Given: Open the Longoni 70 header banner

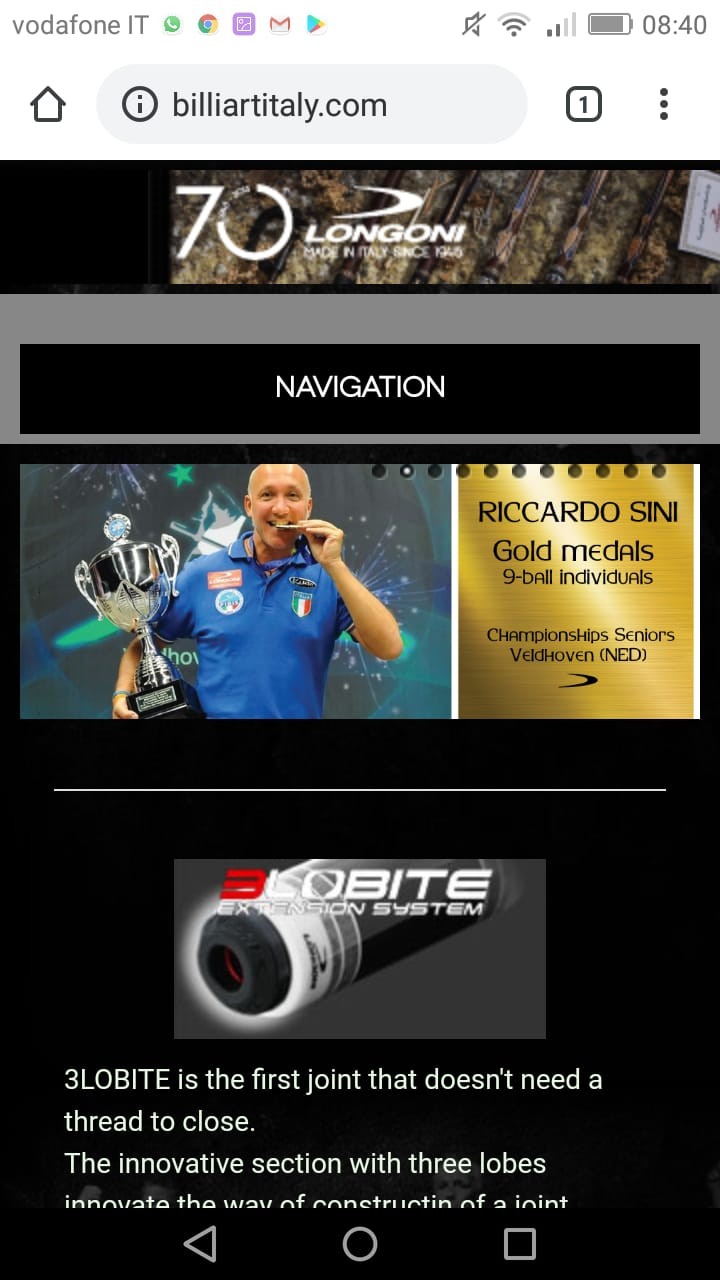Looking at the screenshot, I should pyautogui.click(x=434, y=226).
